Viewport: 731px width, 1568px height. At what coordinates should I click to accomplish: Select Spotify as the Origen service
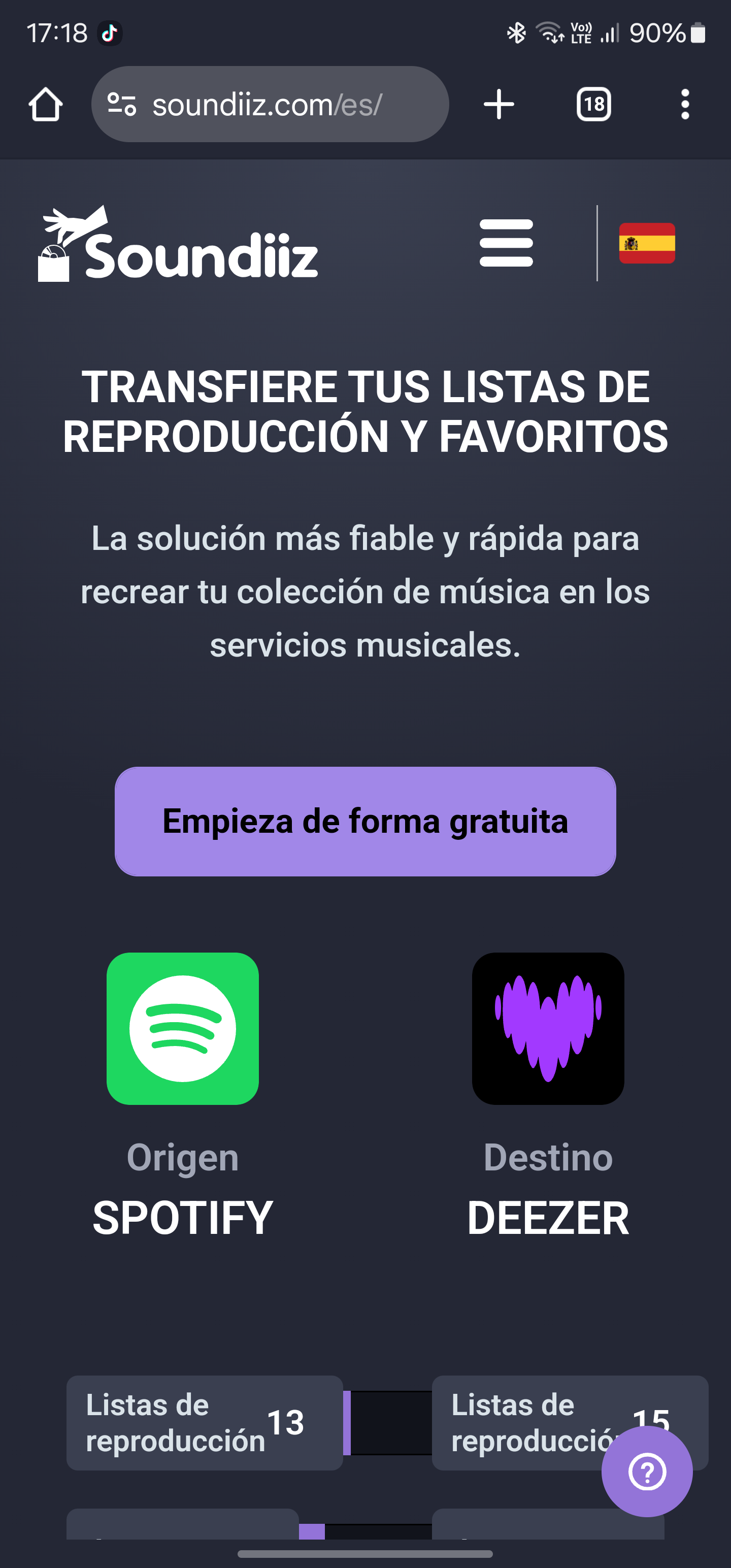pos(183,1028)
